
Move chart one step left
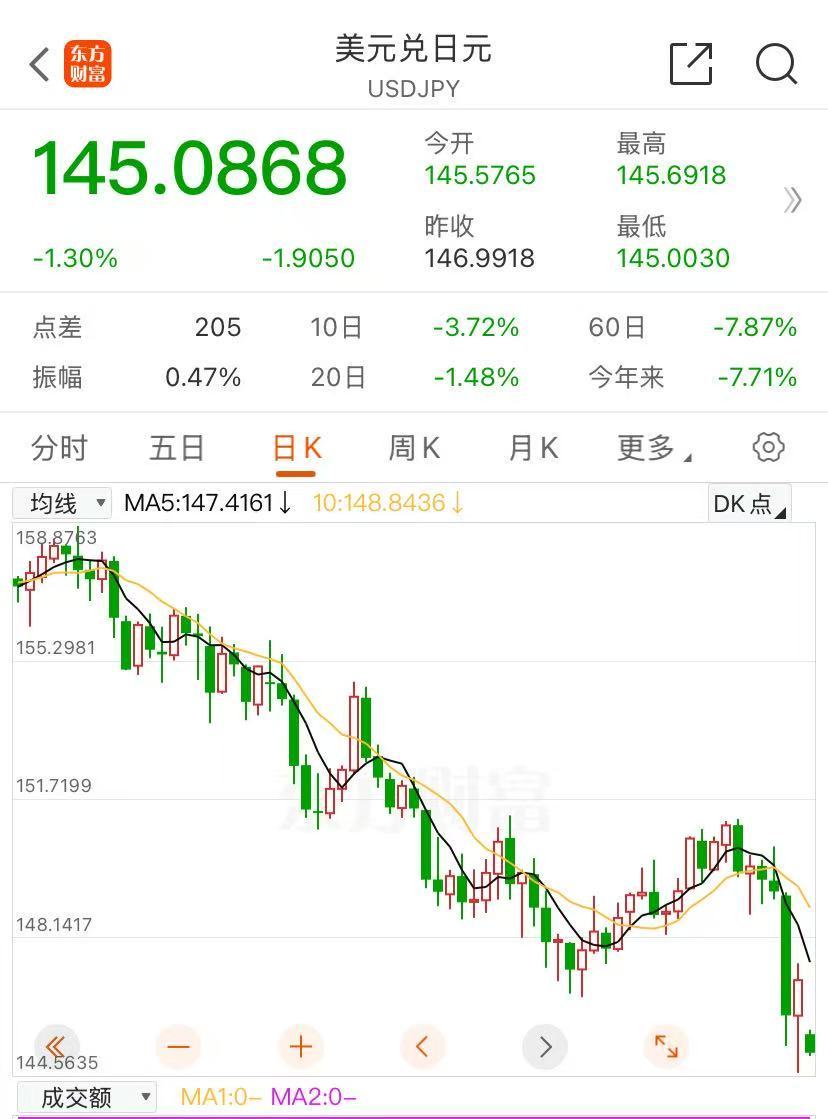click(x=422, y=1047)
